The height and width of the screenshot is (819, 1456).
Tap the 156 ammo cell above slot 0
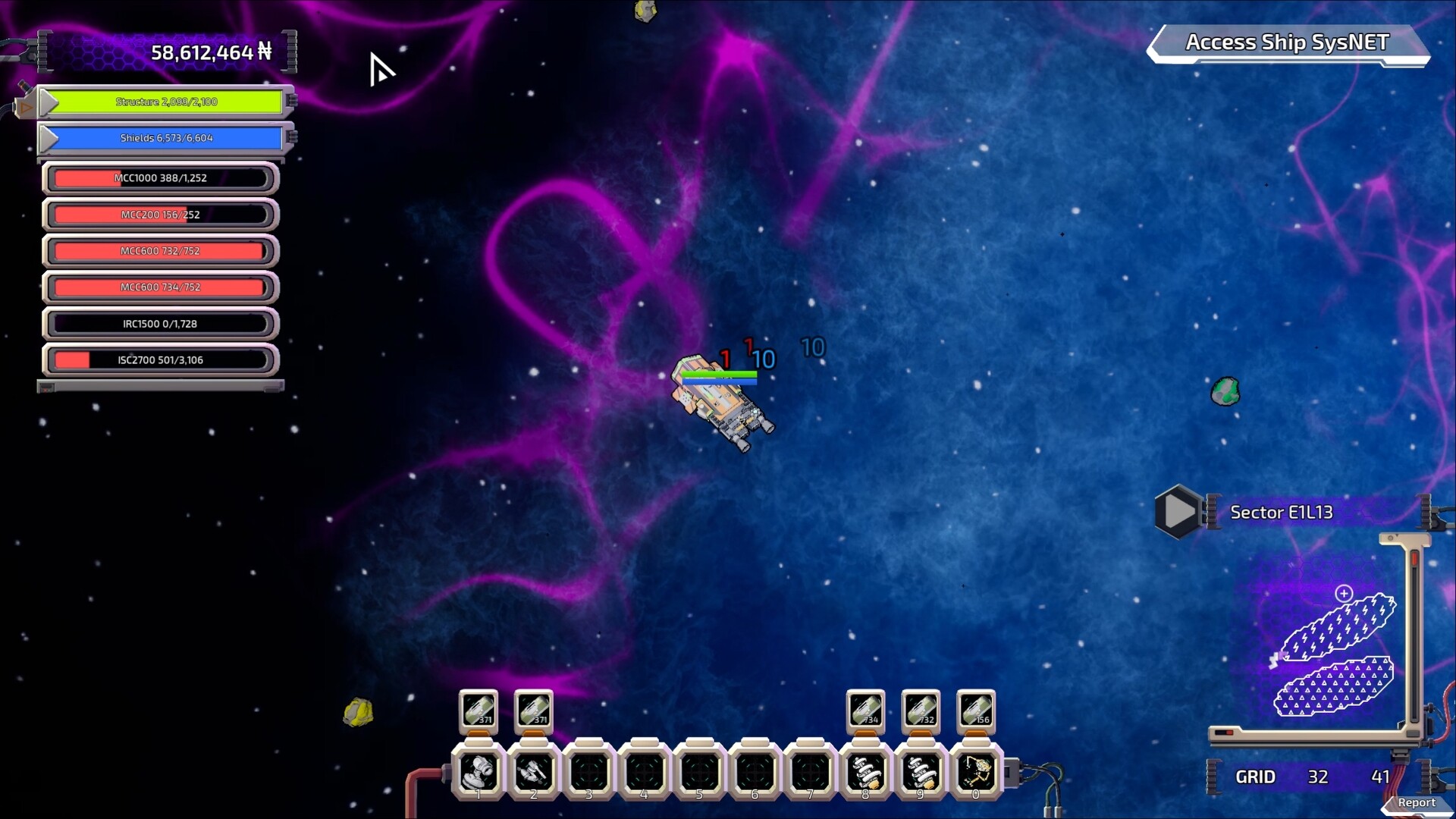pyautogui.click(x=976, y=711)
